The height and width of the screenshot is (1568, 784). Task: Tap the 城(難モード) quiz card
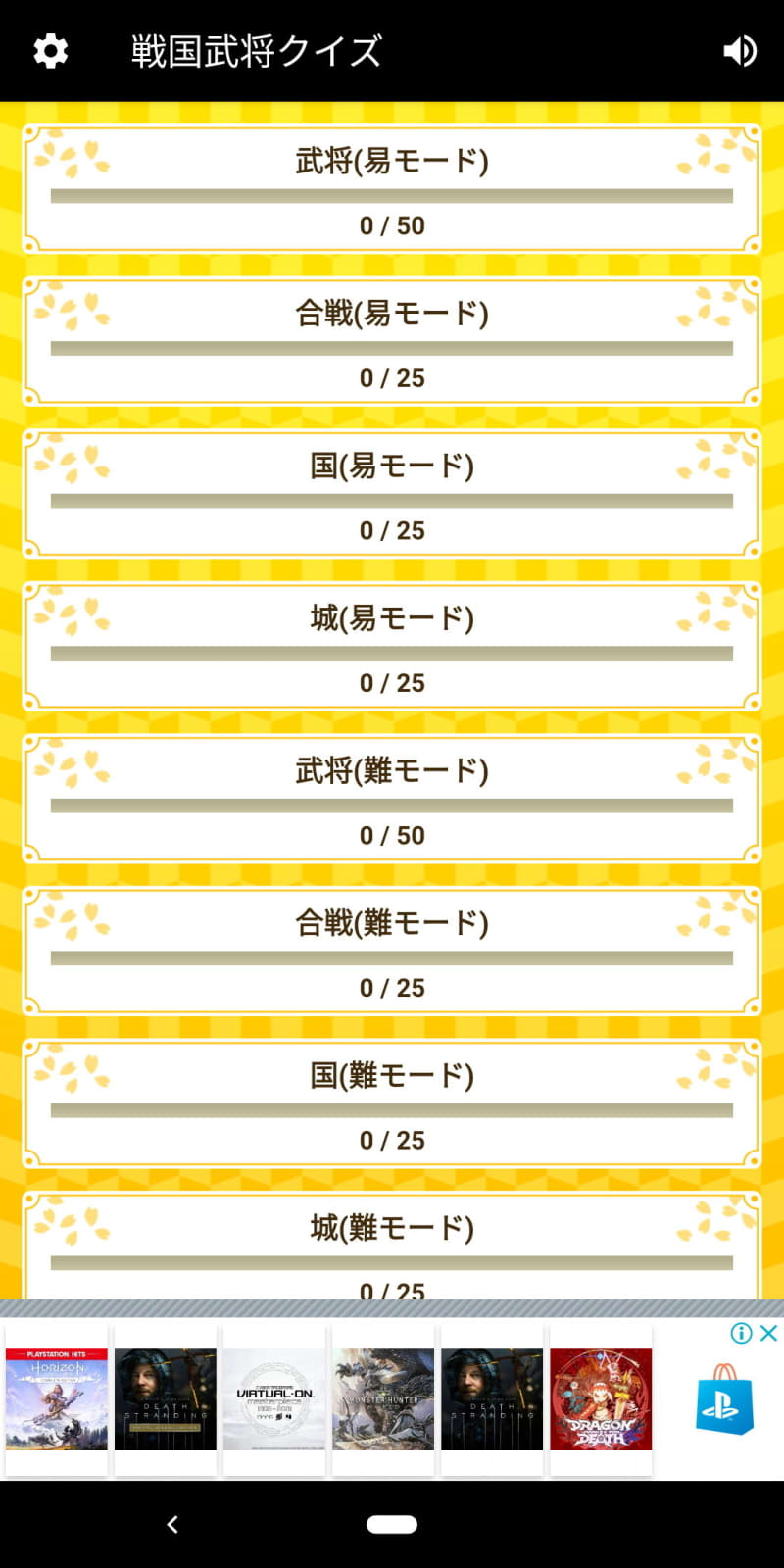[x=392, y=1245]
